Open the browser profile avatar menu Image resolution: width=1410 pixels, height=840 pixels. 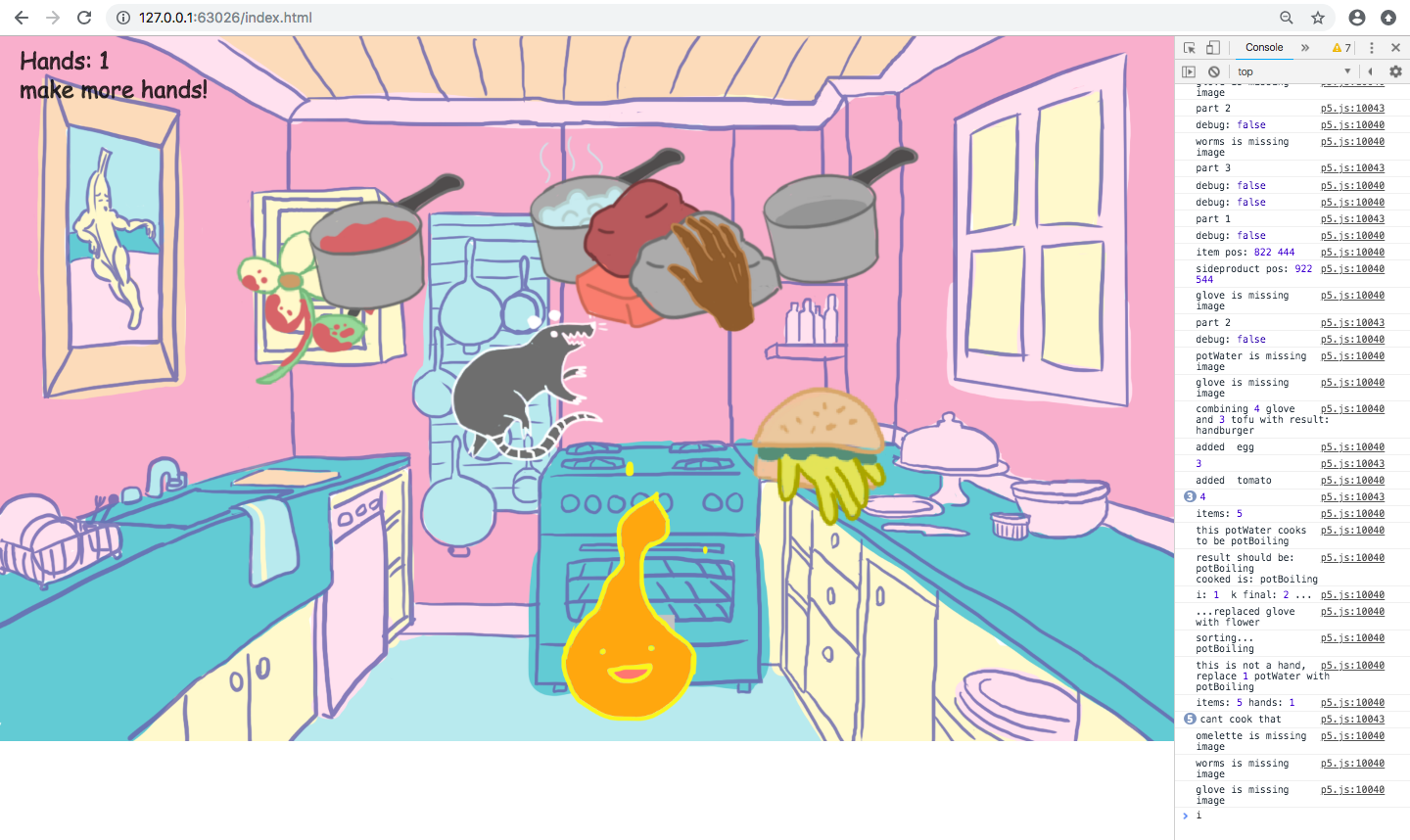pos(1357,18)
